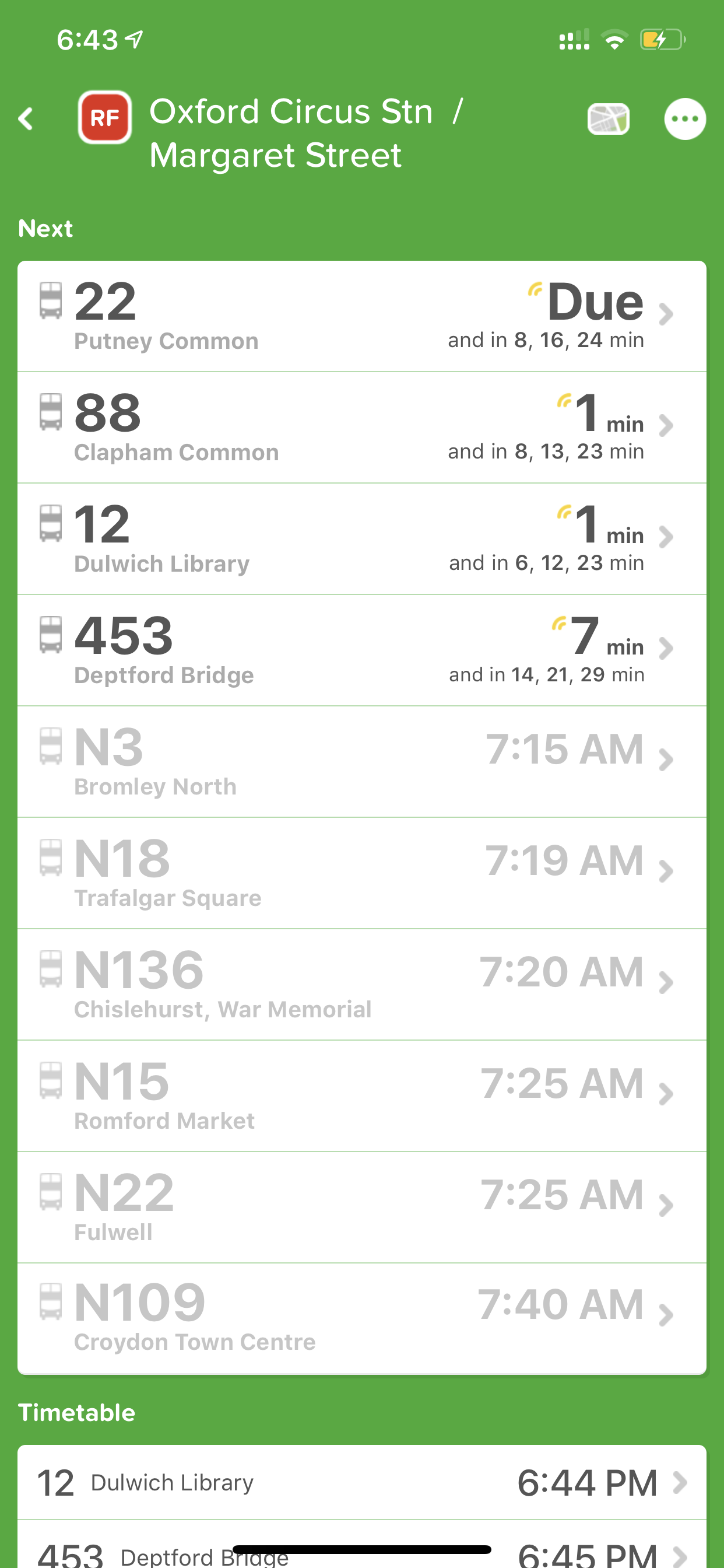Open bus 22 to Putney Common

[x=362, y=317]
